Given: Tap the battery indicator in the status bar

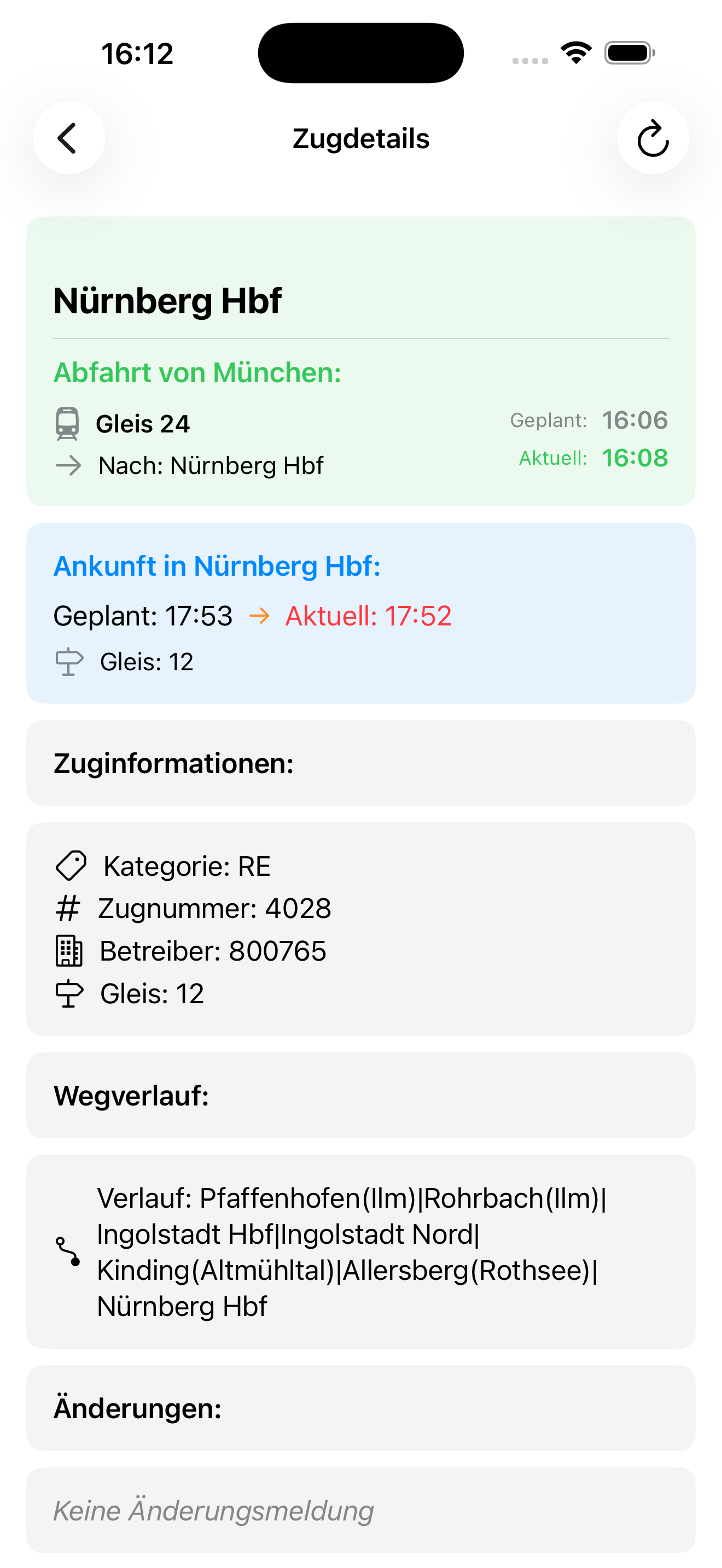Looking at the screenshot, I should coord(630,54).
